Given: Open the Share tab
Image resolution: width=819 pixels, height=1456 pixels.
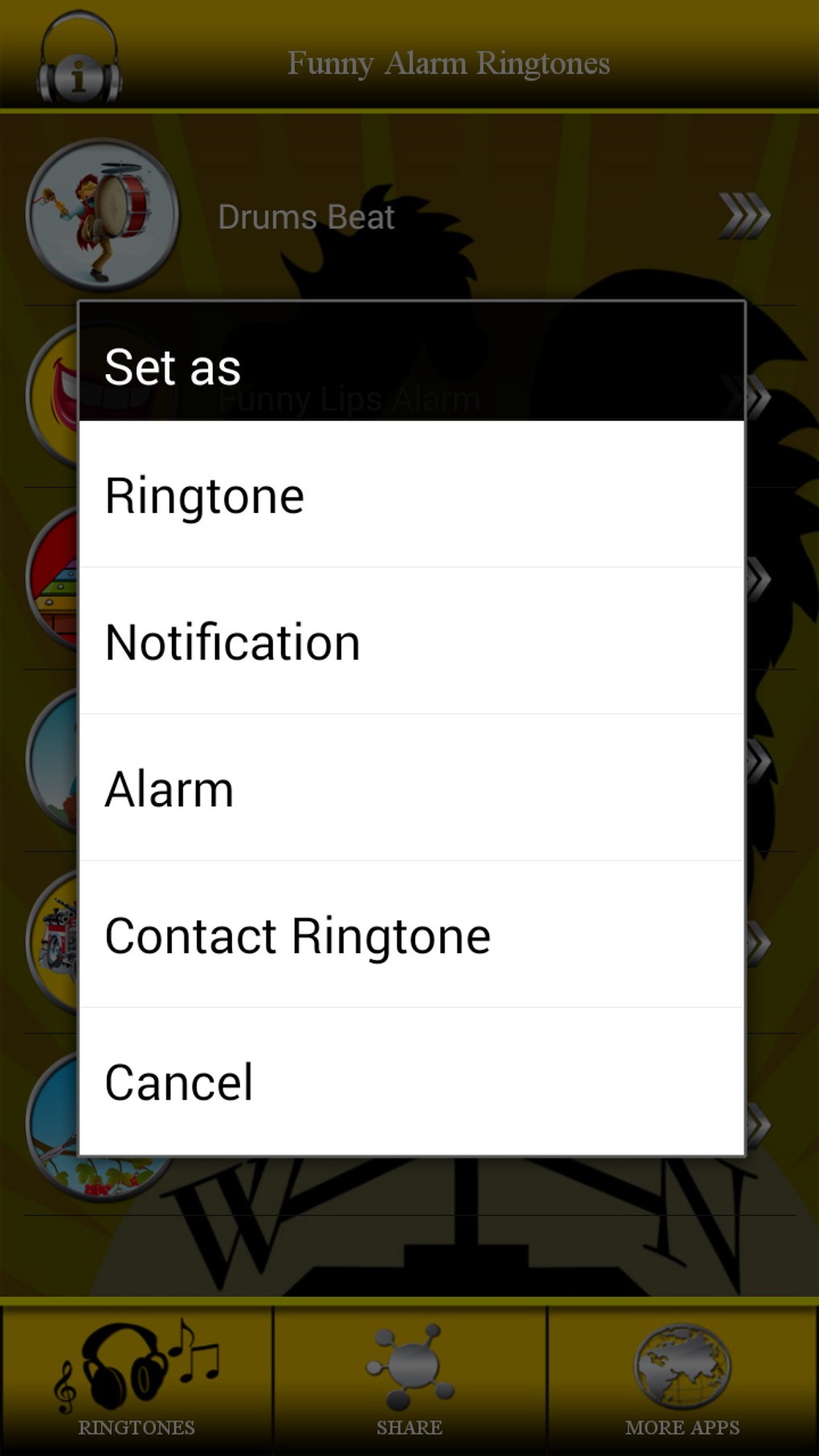Looking at the screenshot, I should (x=409, y=1380).
